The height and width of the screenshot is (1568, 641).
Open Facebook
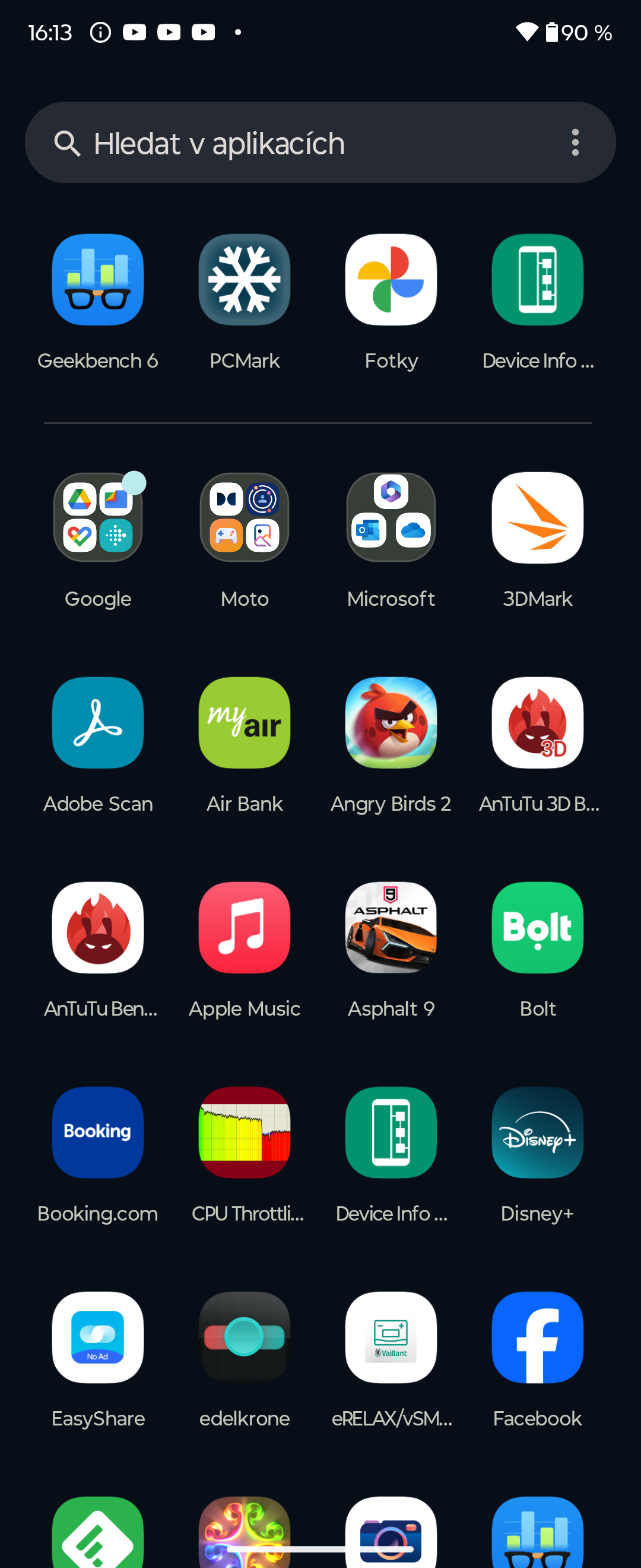(x=538, y=1338)
